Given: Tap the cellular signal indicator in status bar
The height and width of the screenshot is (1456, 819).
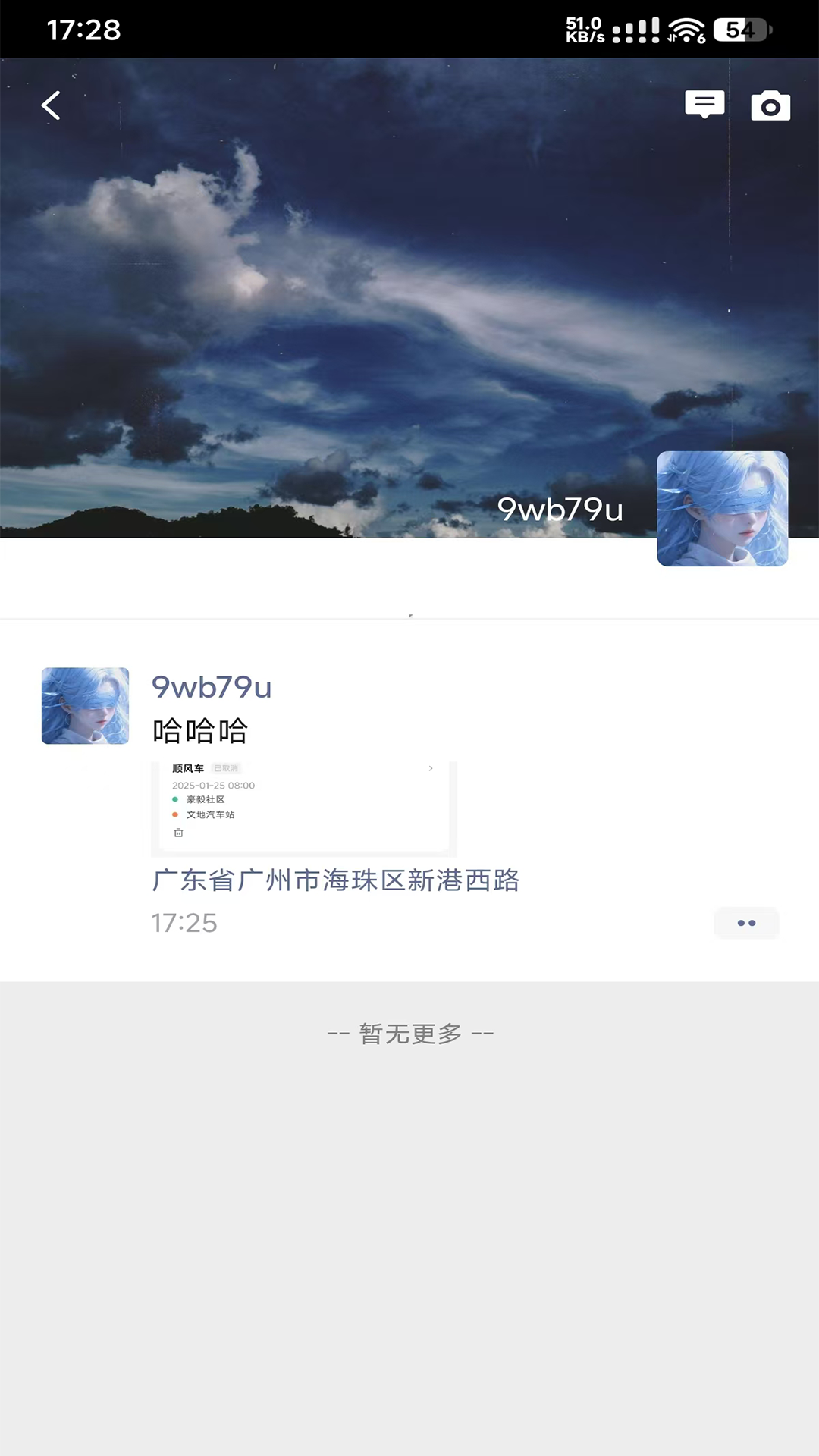Looking at the screenshot, I should (635, 30).
